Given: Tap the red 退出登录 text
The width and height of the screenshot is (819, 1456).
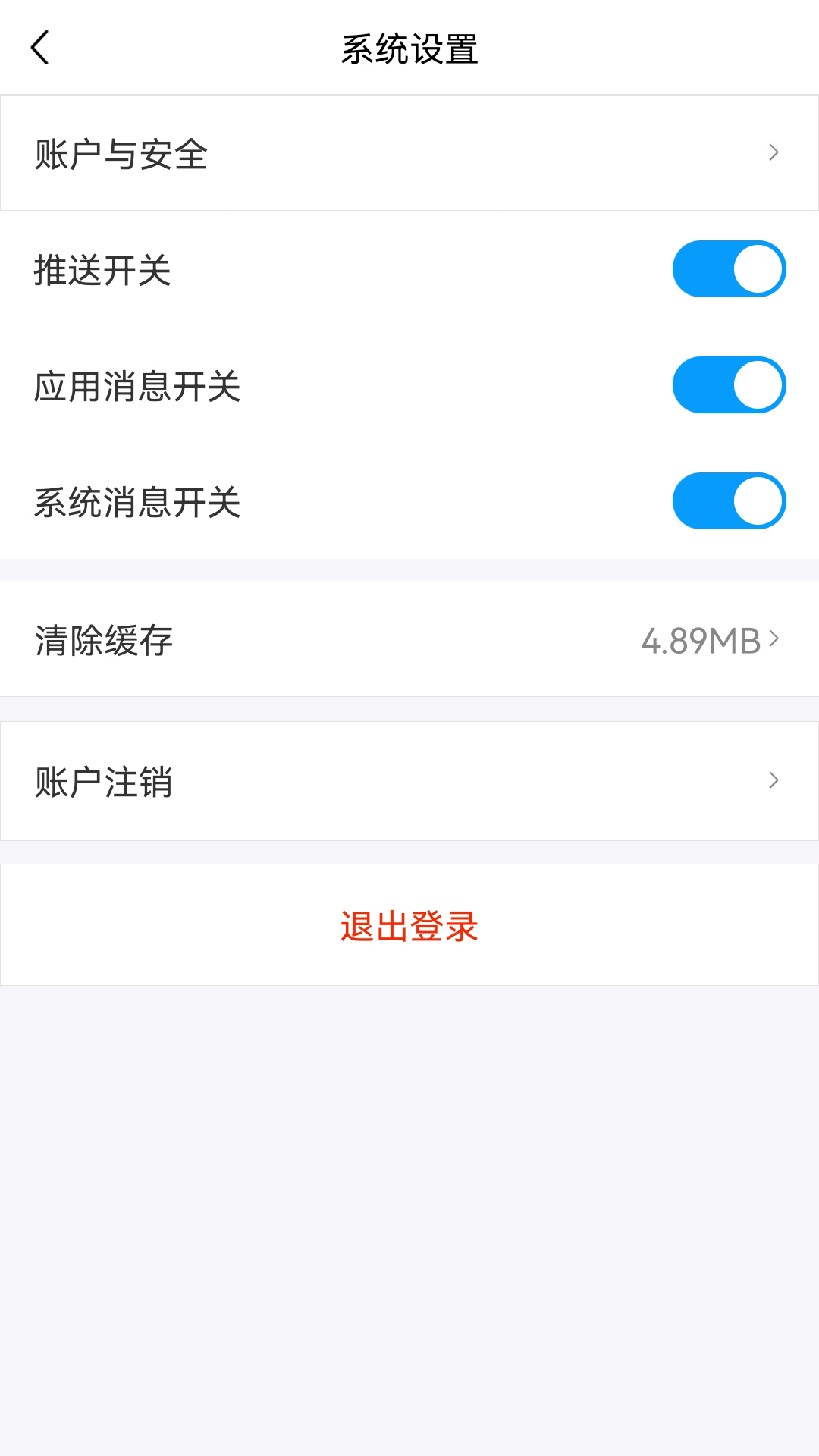Looking at the screenshot, I should point(409,924).
